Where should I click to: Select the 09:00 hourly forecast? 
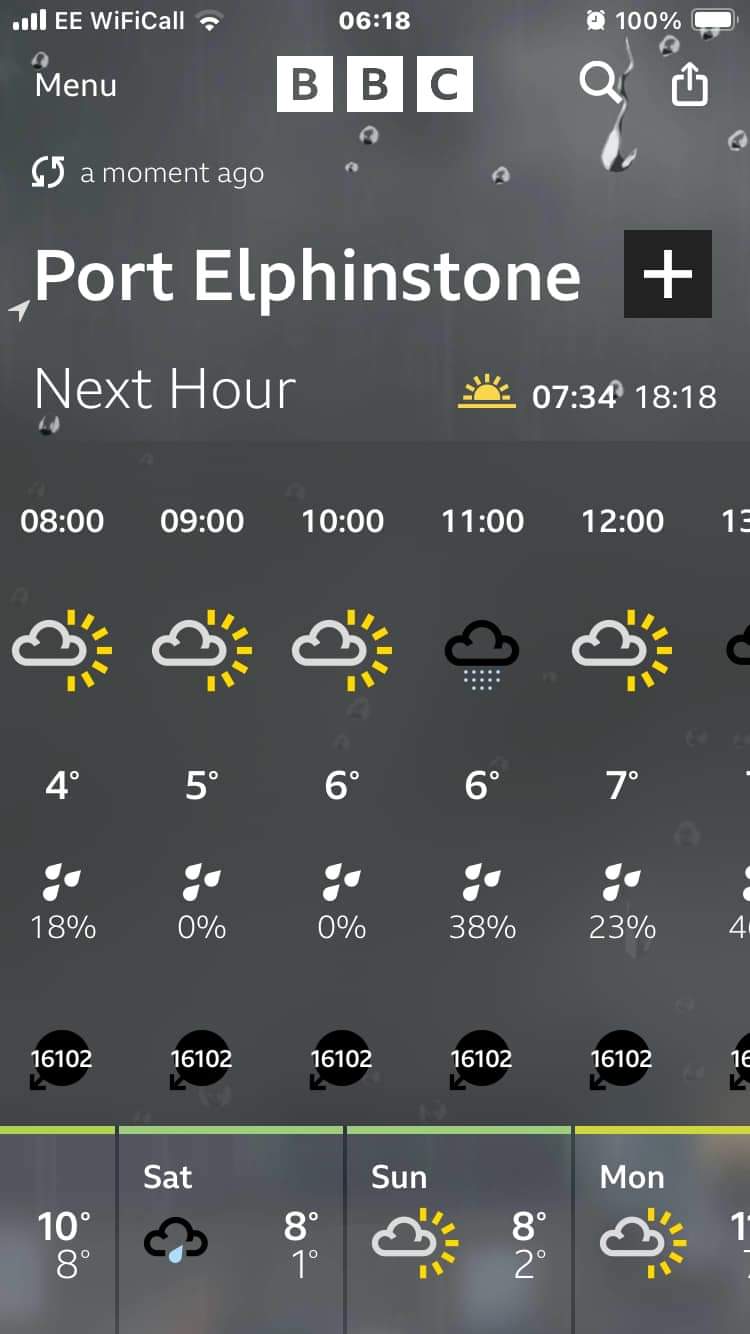tap(202, 790)
